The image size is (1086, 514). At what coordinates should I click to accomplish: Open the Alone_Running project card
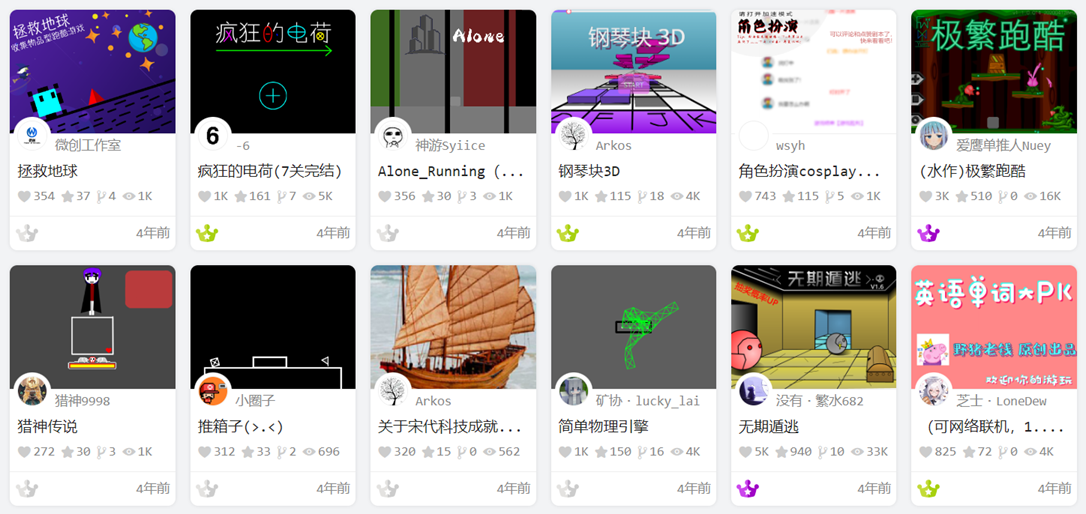[x=452, y=72]
